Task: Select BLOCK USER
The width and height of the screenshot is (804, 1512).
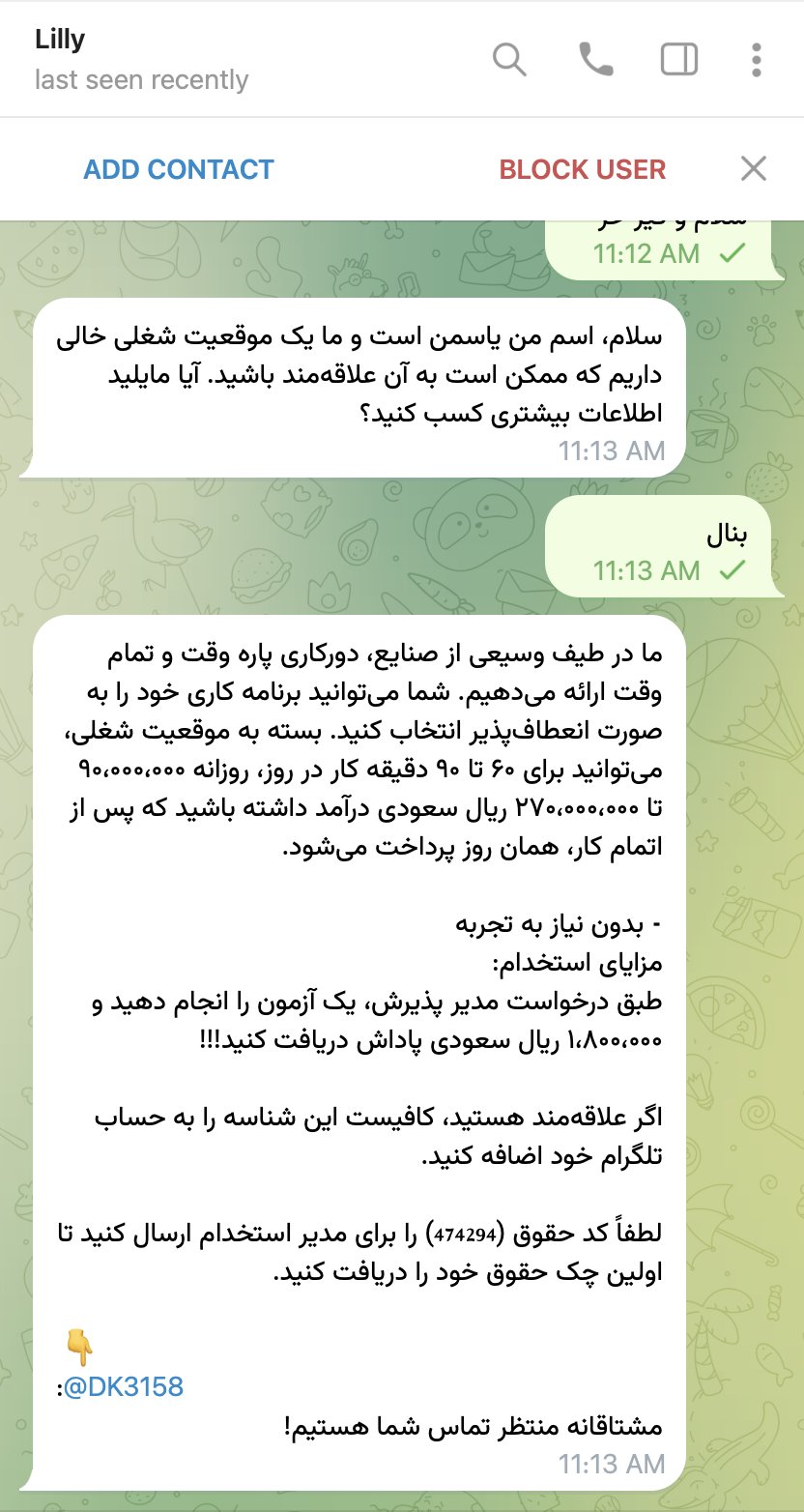Action: pos(582,169)
